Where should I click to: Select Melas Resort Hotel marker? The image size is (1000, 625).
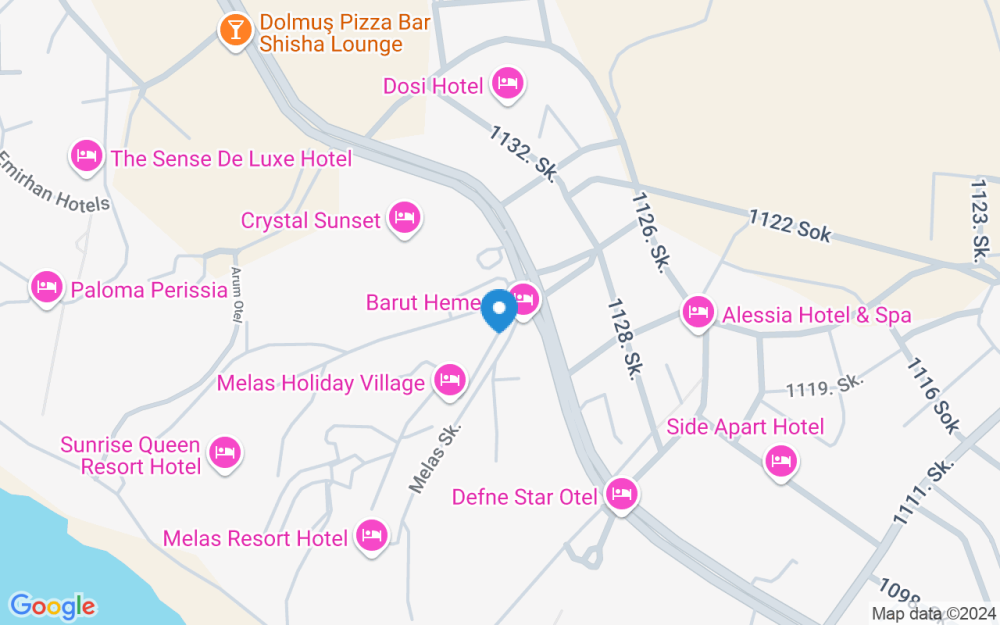[372, 536]
